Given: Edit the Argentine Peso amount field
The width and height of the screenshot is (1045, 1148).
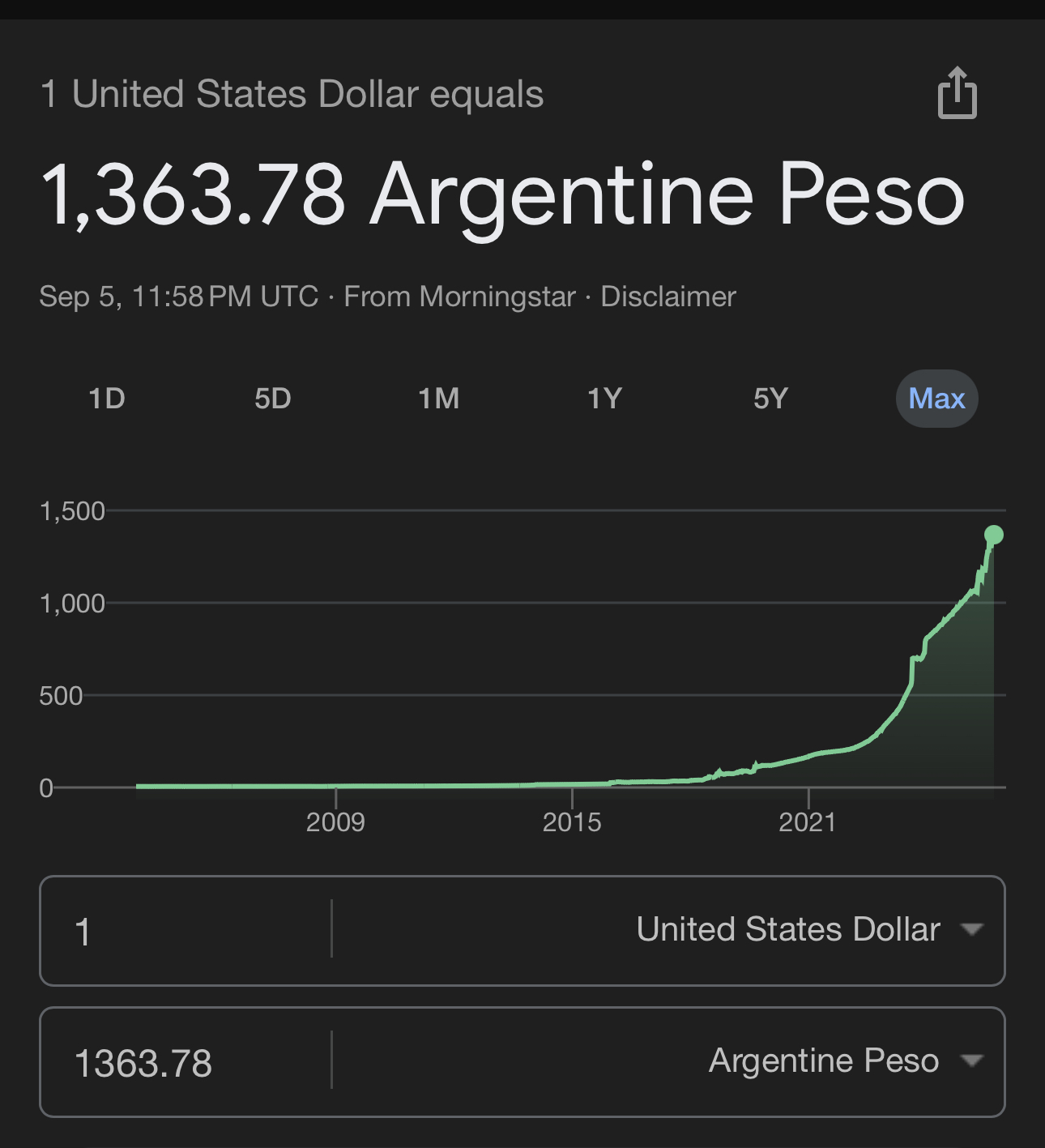Looking at the screenshot, I should [186, 1062].
